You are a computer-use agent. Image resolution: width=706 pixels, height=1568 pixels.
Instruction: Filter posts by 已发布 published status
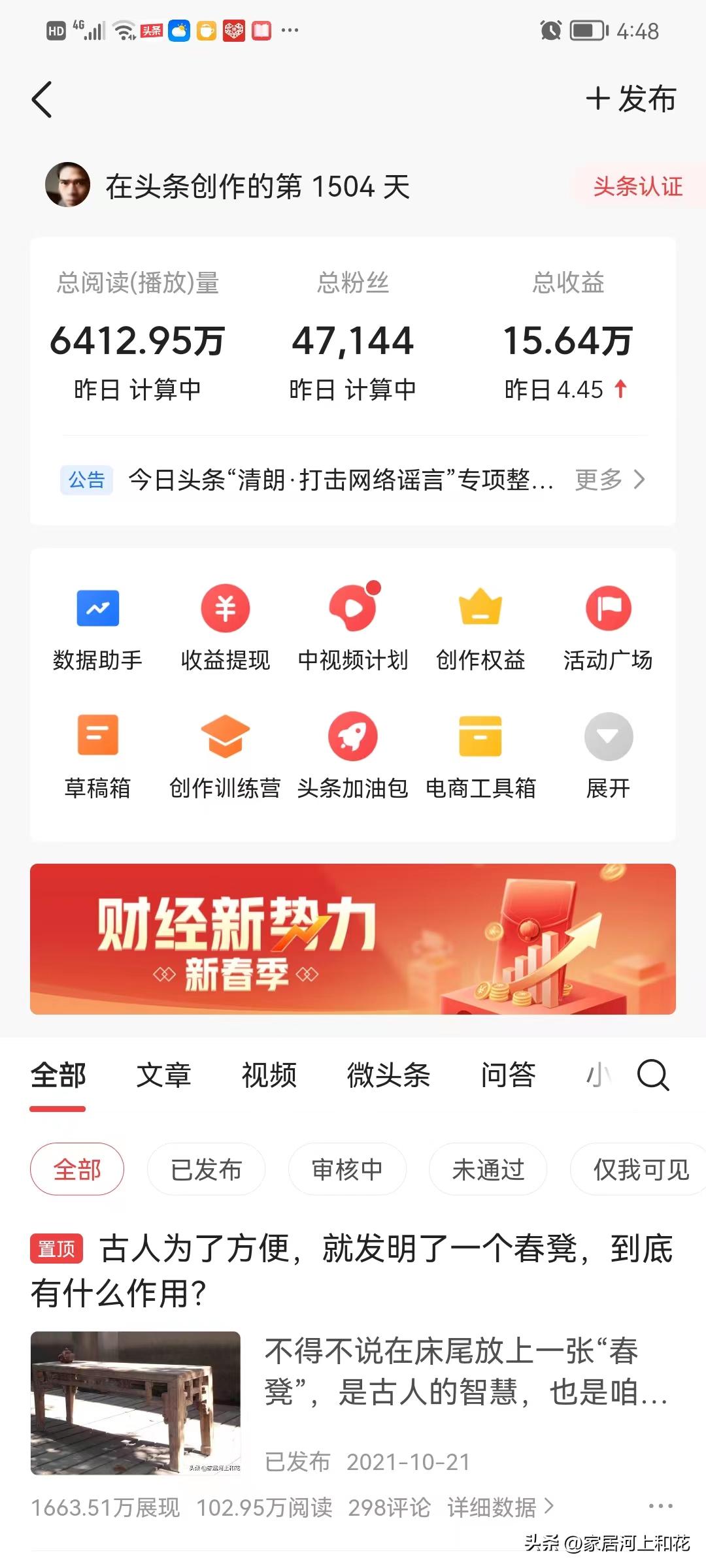(x=206, y=1169)
